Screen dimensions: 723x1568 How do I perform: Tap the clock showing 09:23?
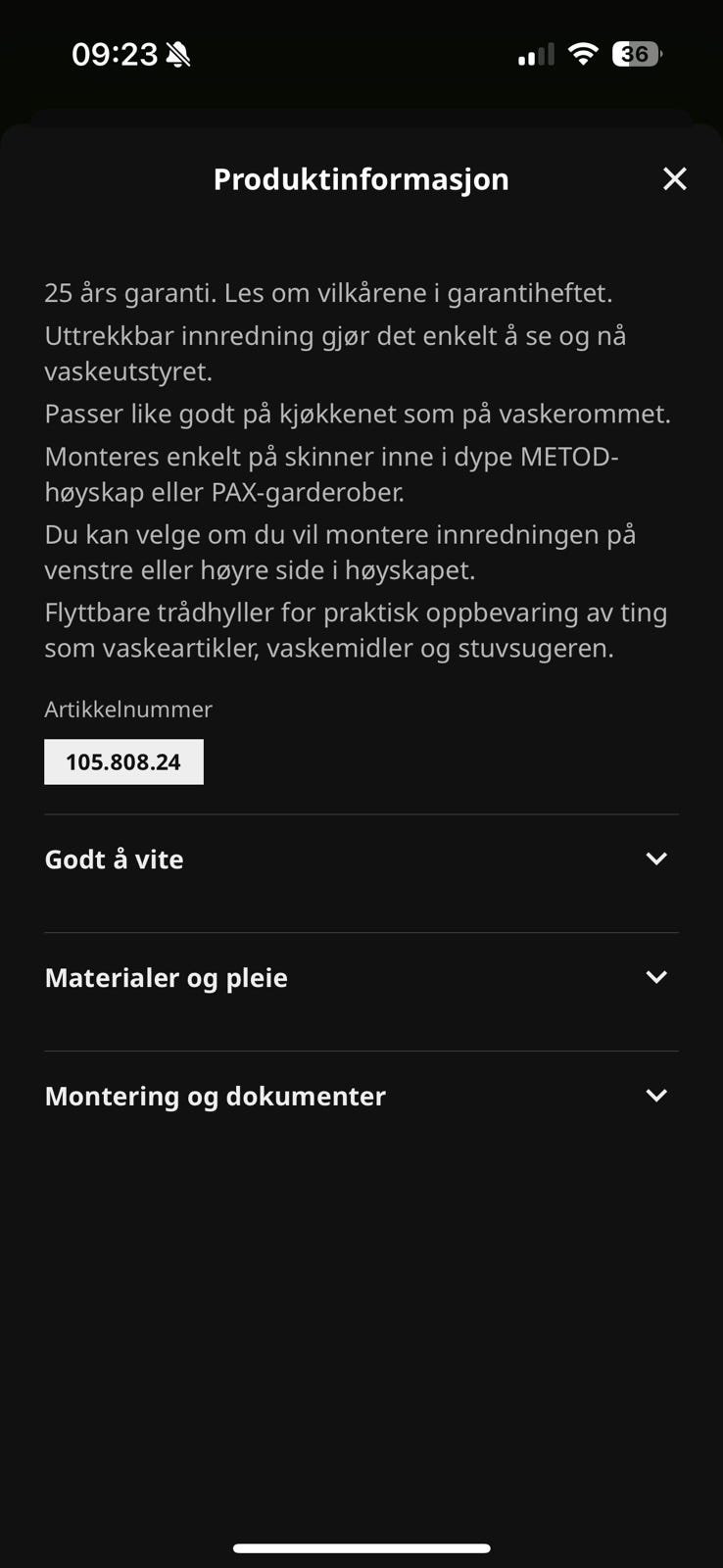tap(115, 54)
